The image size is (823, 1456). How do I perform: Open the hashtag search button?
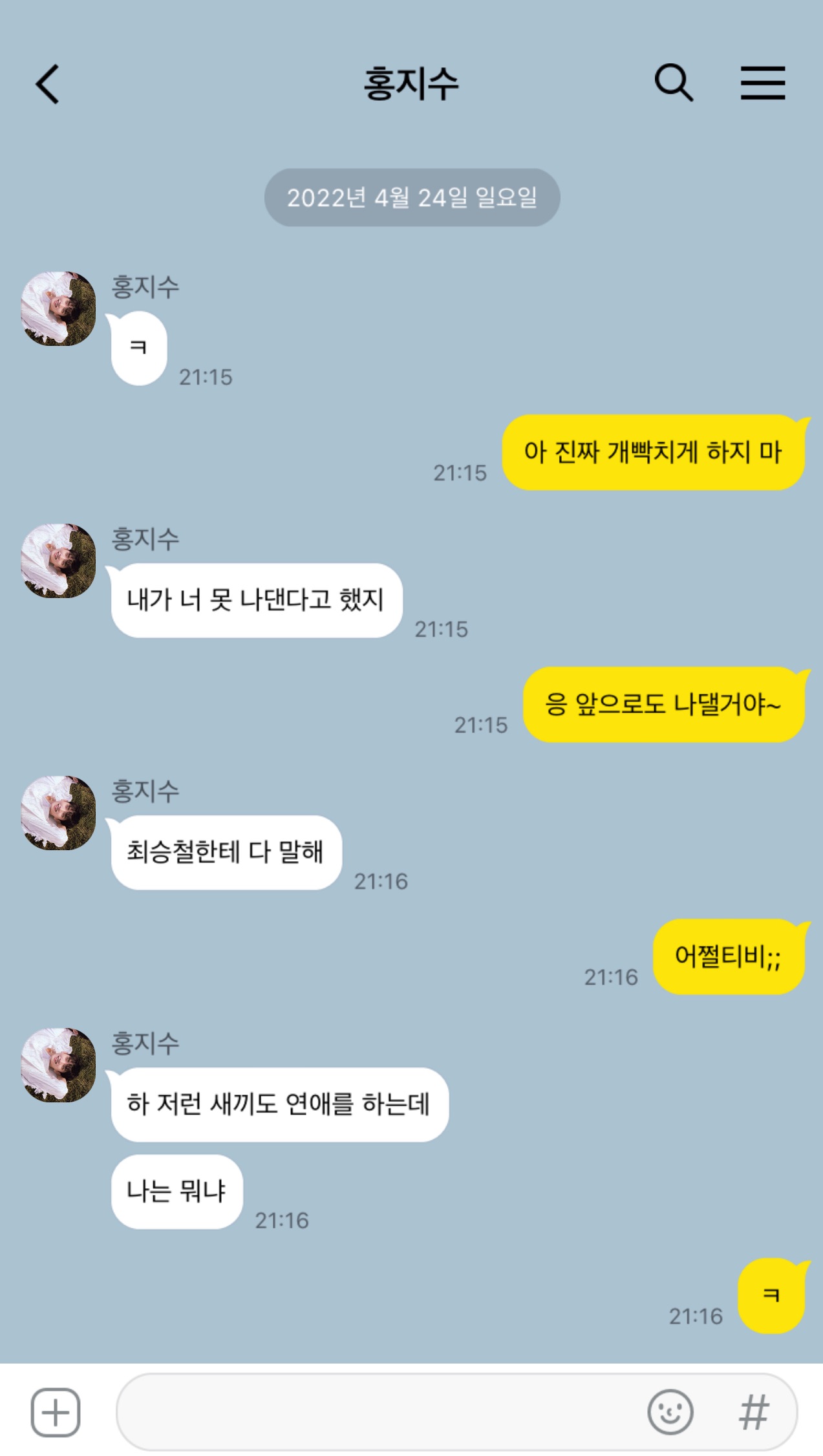tap(754, 1412)
